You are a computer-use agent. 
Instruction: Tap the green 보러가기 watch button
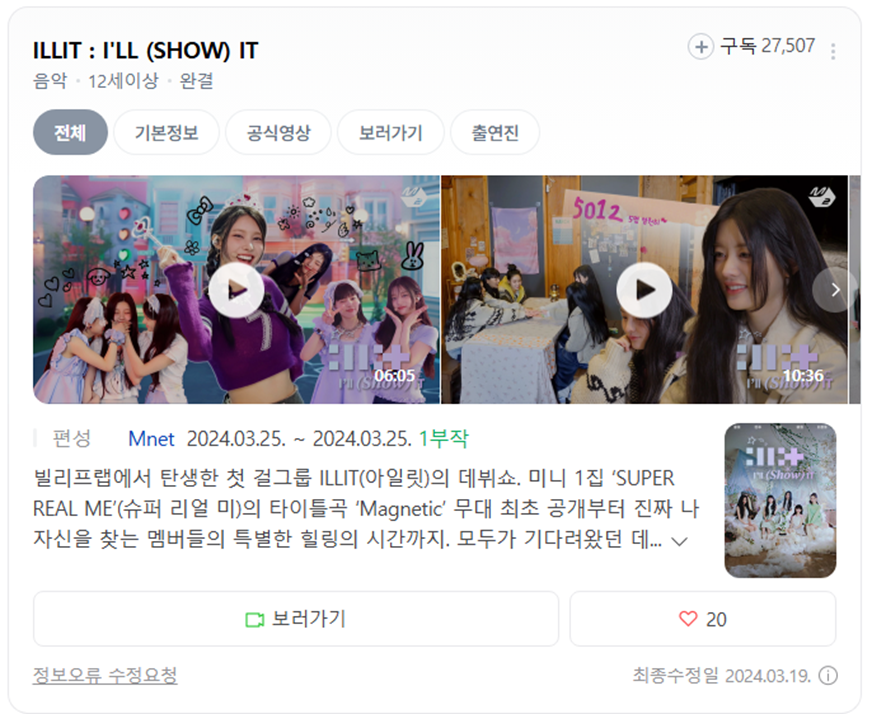tap(296, 619)
